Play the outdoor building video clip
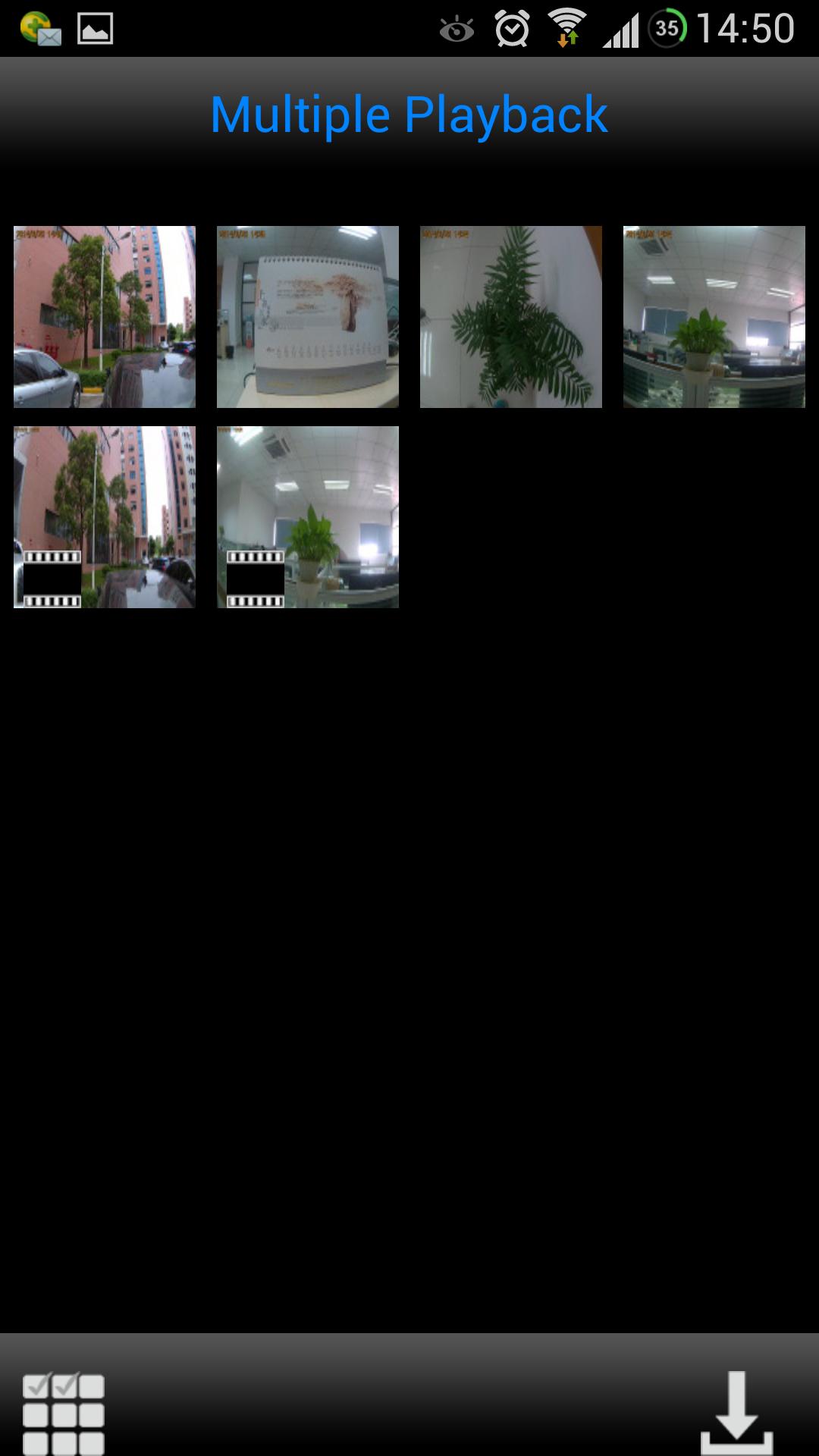This screenshot has height=1456, width=819. coord(105,517)
